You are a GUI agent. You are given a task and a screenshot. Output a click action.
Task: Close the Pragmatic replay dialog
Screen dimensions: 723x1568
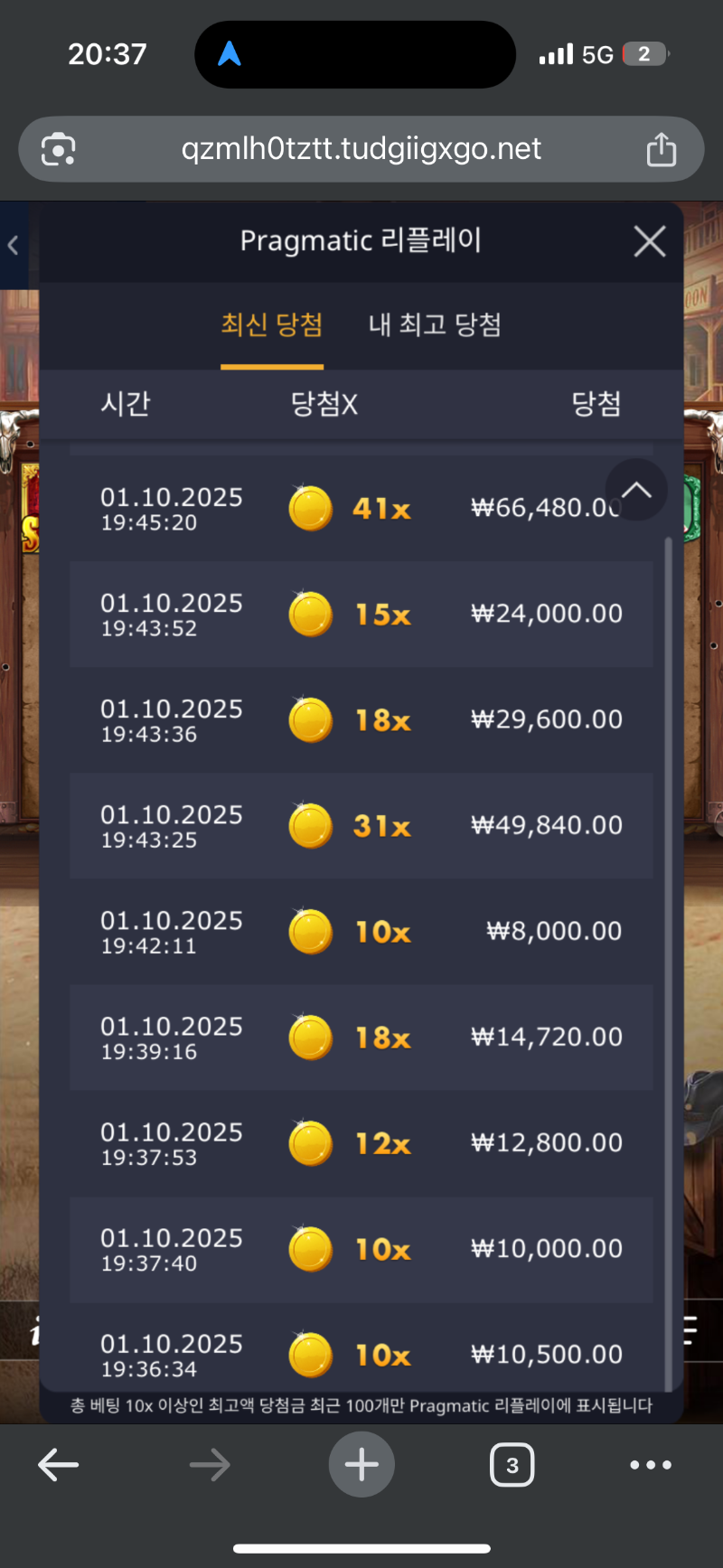(x=650, y=241)
